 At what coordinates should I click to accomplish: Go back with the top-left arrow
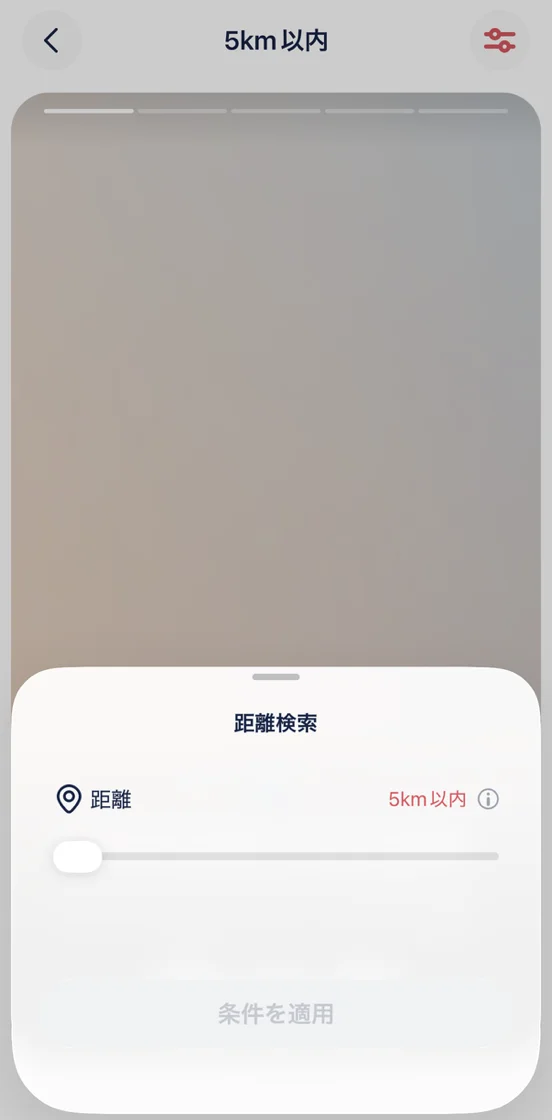[x=51, y=41]
